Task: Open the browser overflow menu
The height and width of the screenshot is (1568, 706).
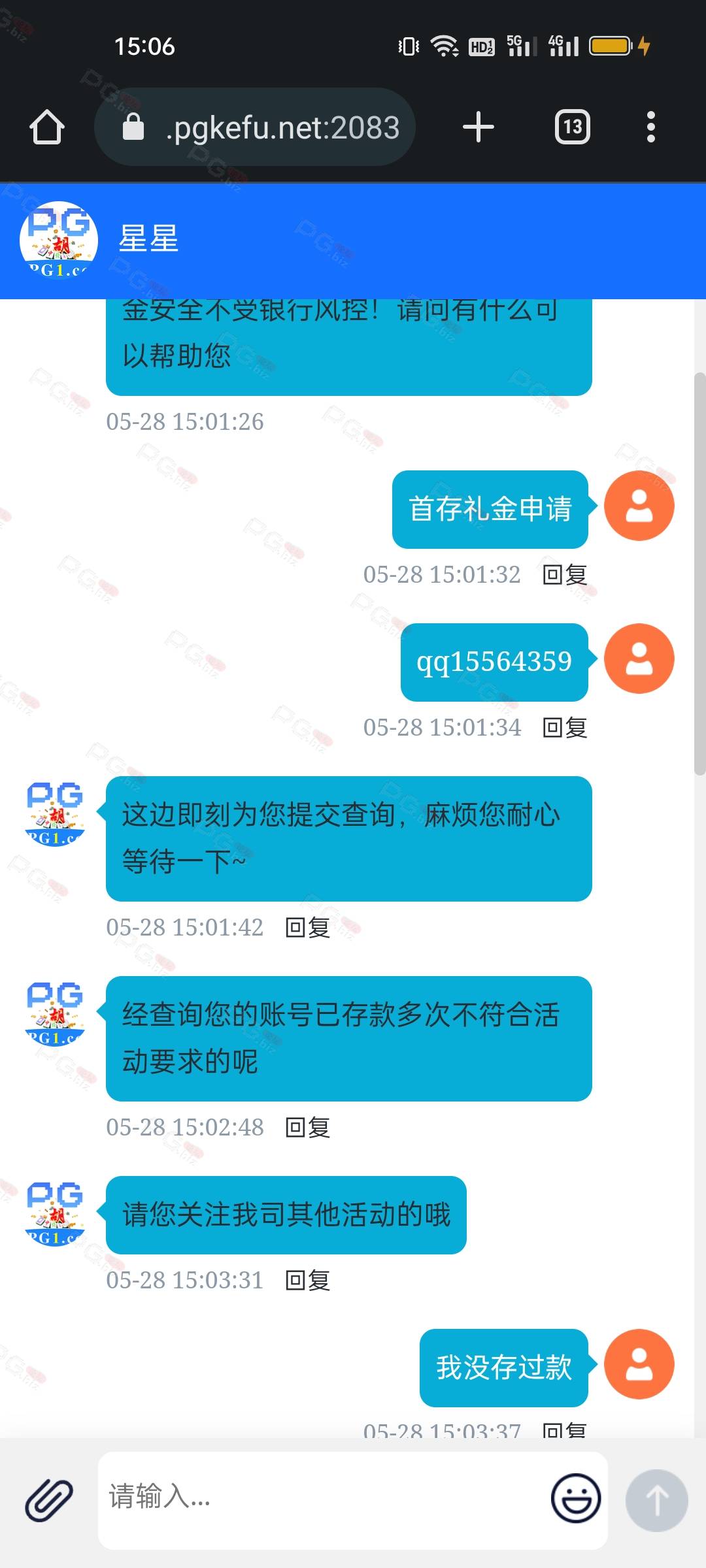Action: (x=650, y=127)
